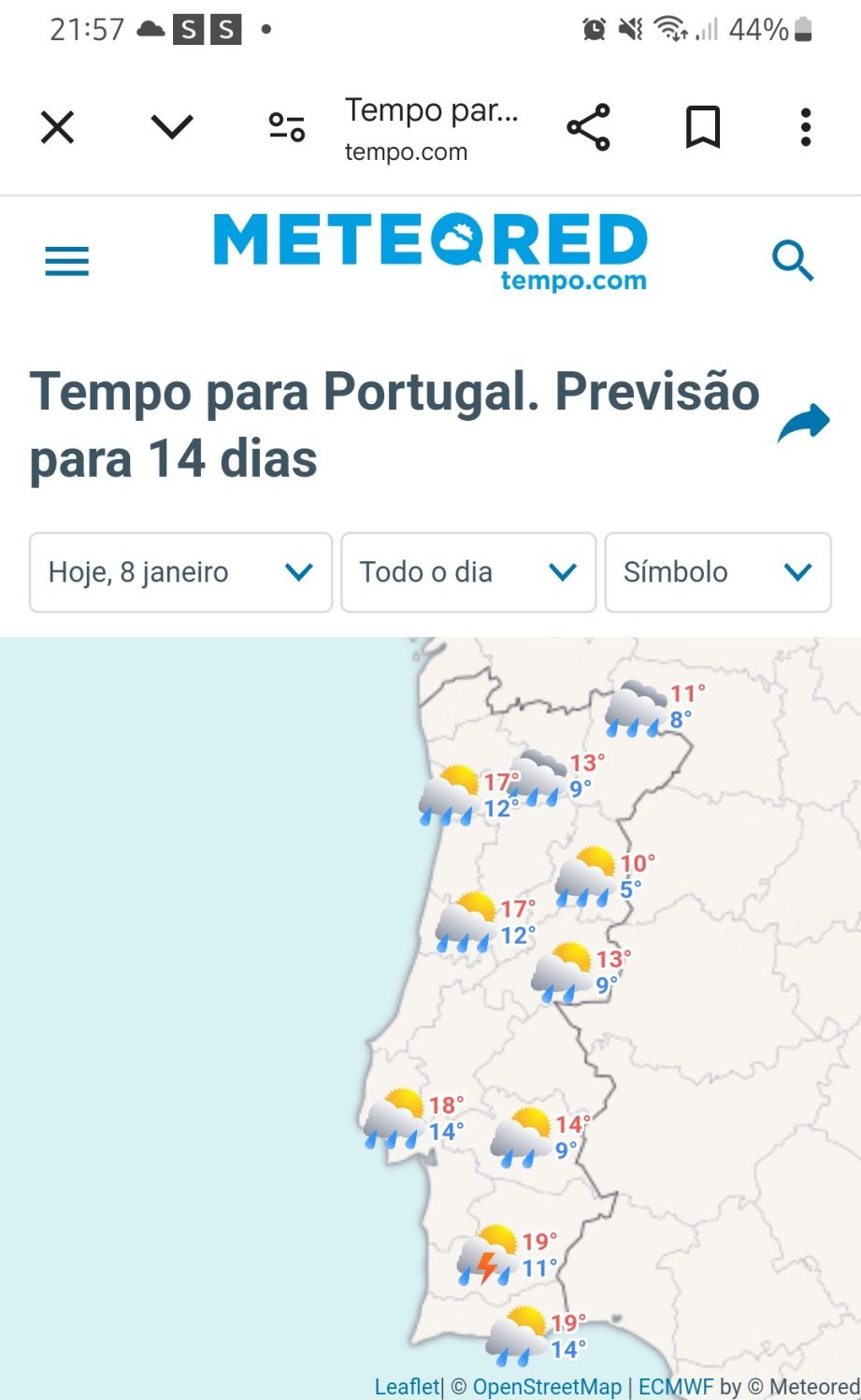The width and height of the screenshot is (861, 1400).
Task: Expand the 'Hoje, 8 janeiro' date dropdown
Action: point(180,572)
